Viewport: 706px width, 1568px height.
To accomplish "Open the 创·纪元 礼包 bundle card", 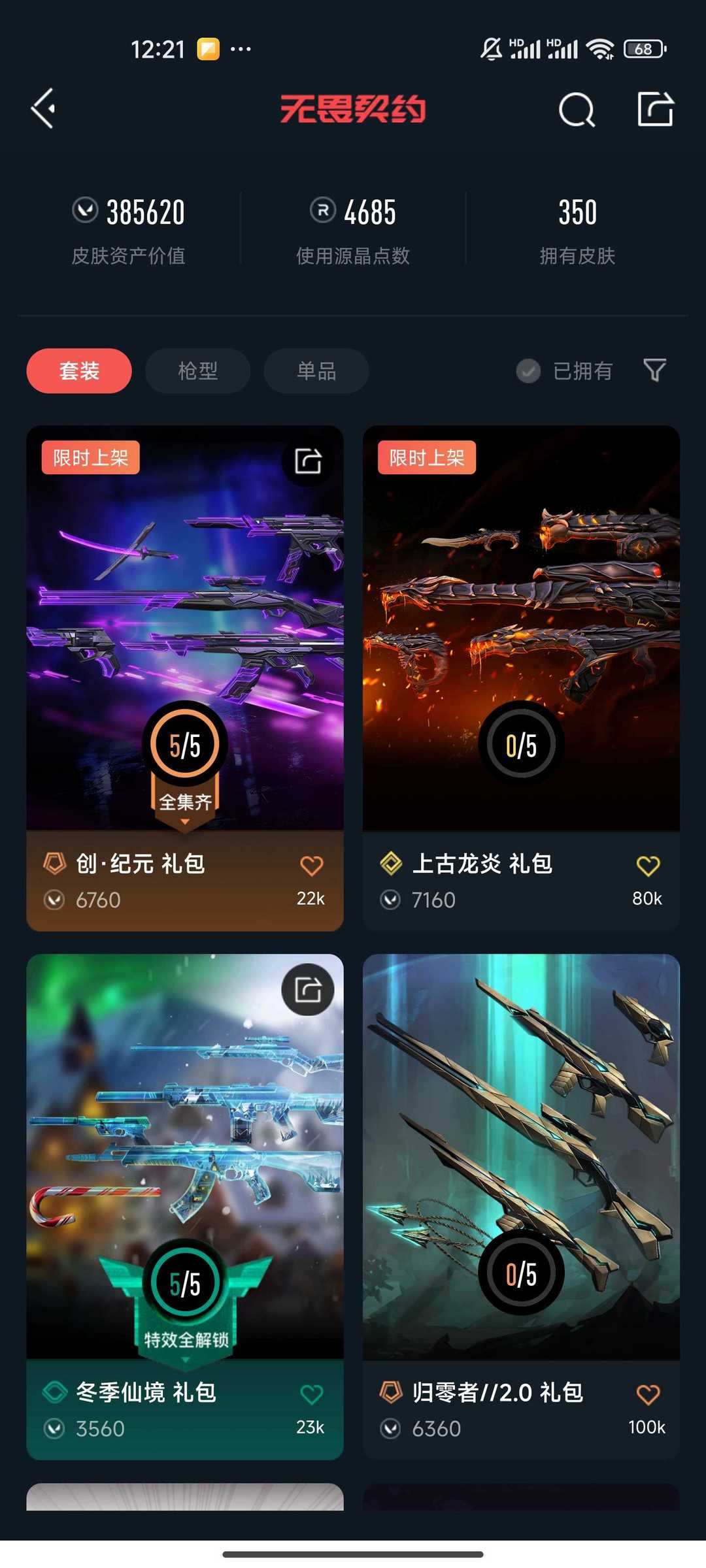I will 185,678.
